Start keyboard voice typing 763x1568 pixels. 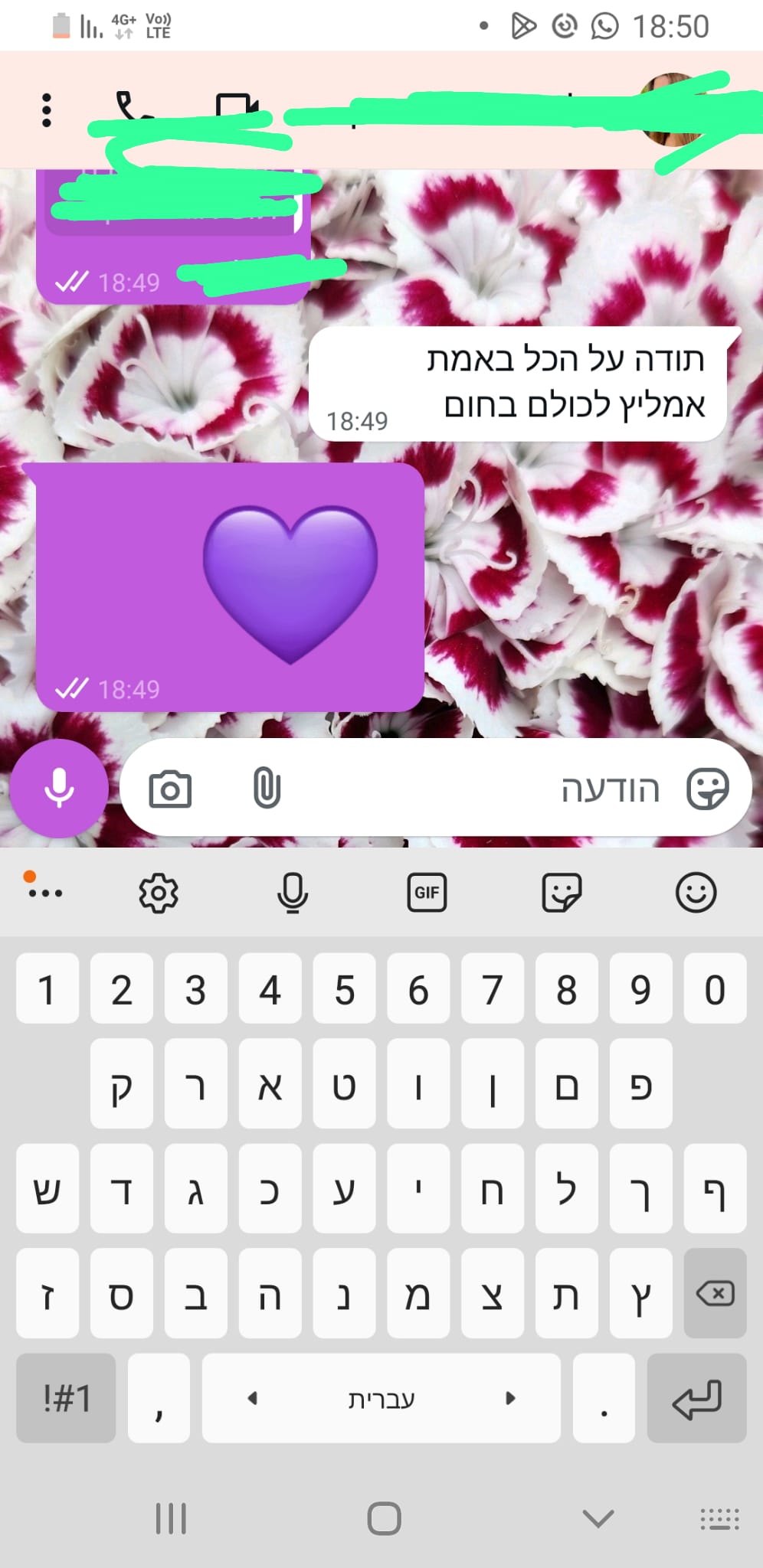[x=293, y=893]
